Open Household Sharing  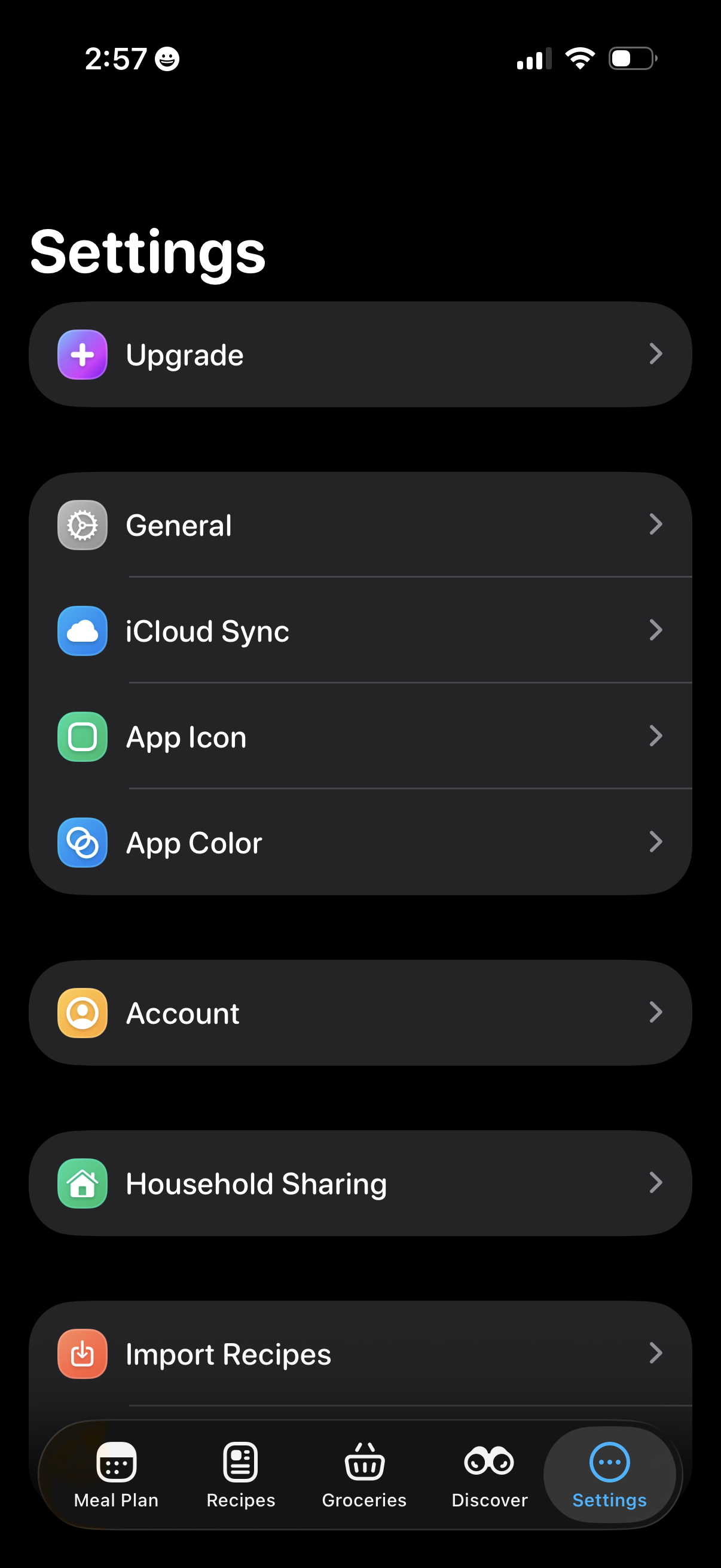coord(359,1183)
